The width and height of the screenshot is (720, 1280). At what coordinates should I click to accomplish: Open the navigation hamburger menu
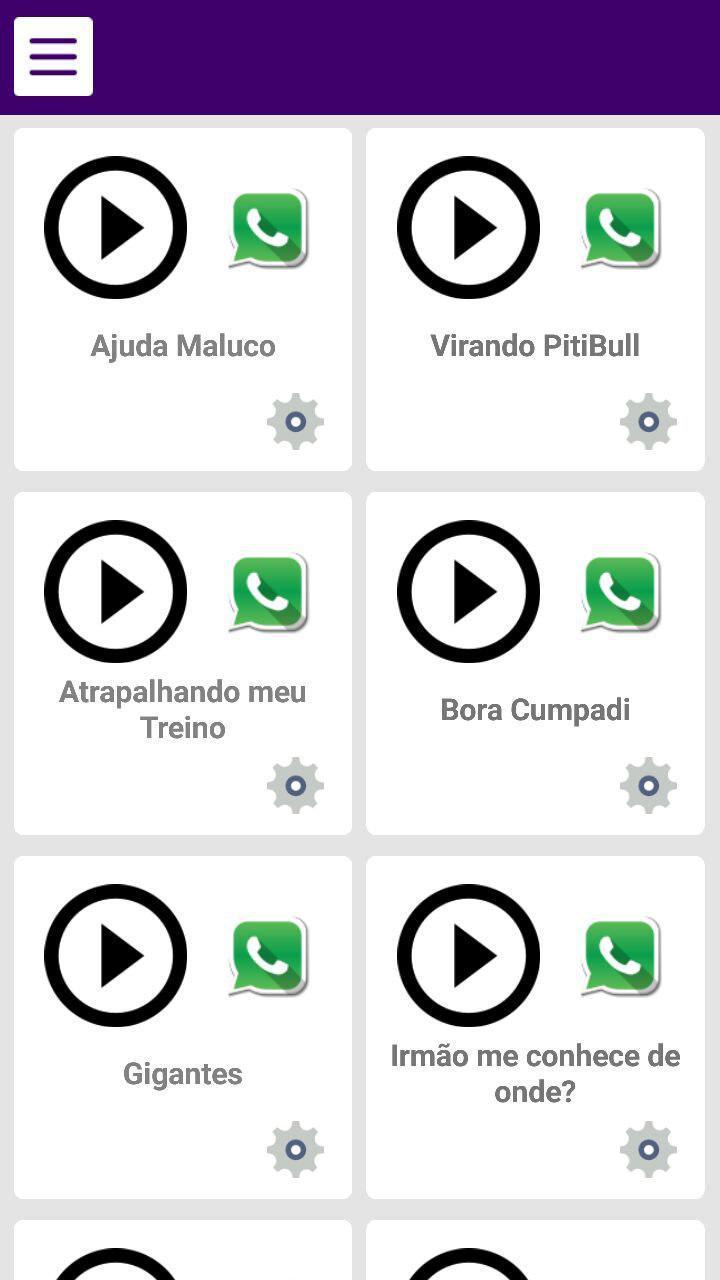point(52,56)
